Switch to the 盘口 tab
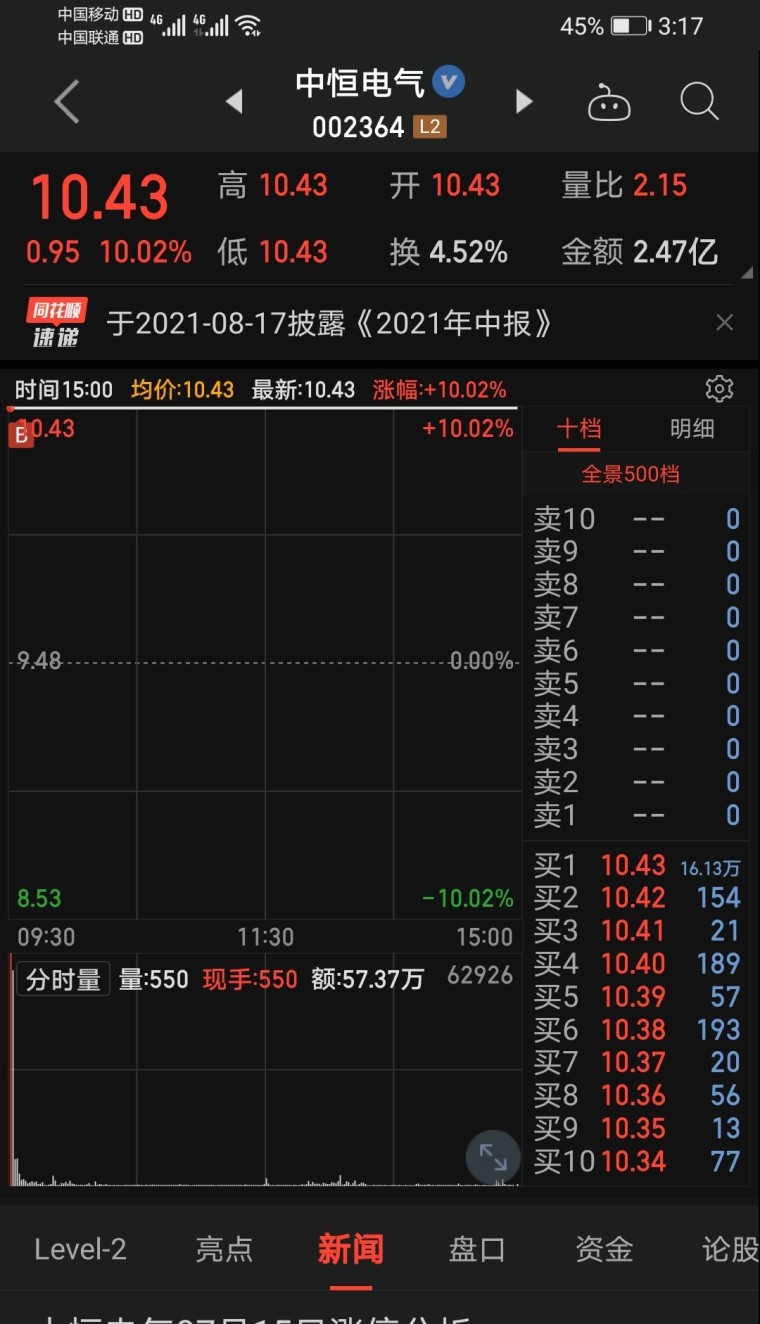Screen dimensions: 760x1324 (x=477, y=1249)
